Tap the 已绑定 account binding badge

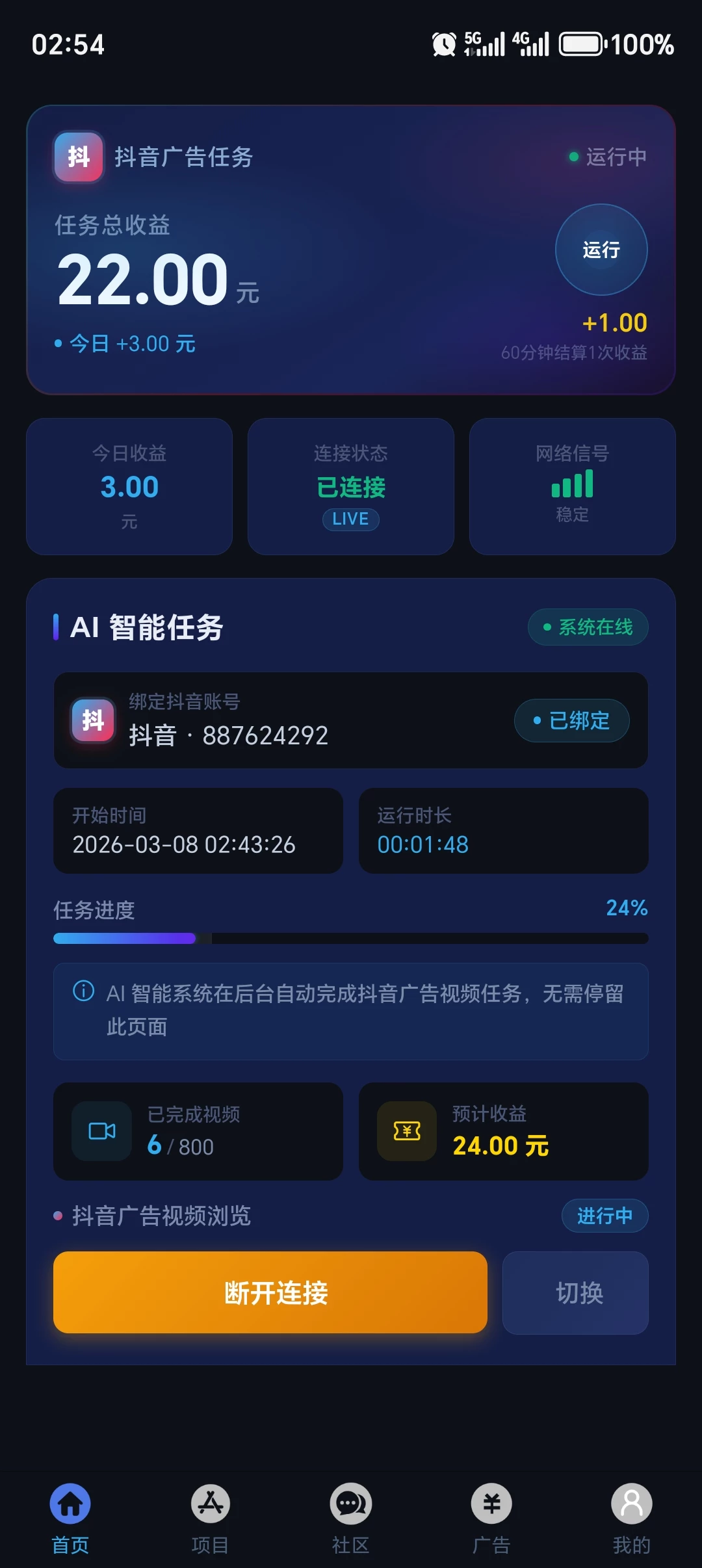coord(571,720)
